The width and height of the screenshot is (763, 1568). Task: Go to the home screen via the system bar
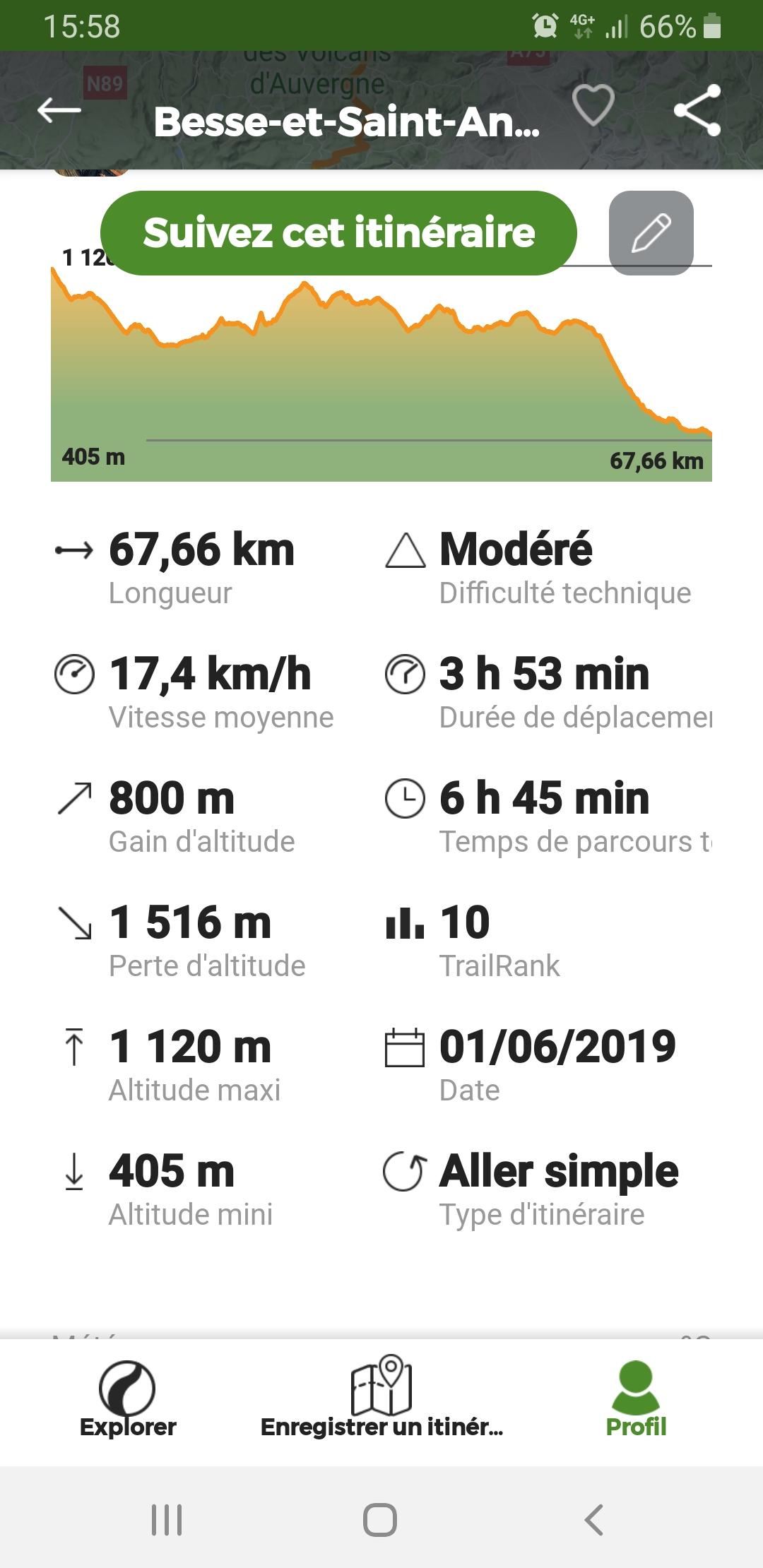point(380,1520)
